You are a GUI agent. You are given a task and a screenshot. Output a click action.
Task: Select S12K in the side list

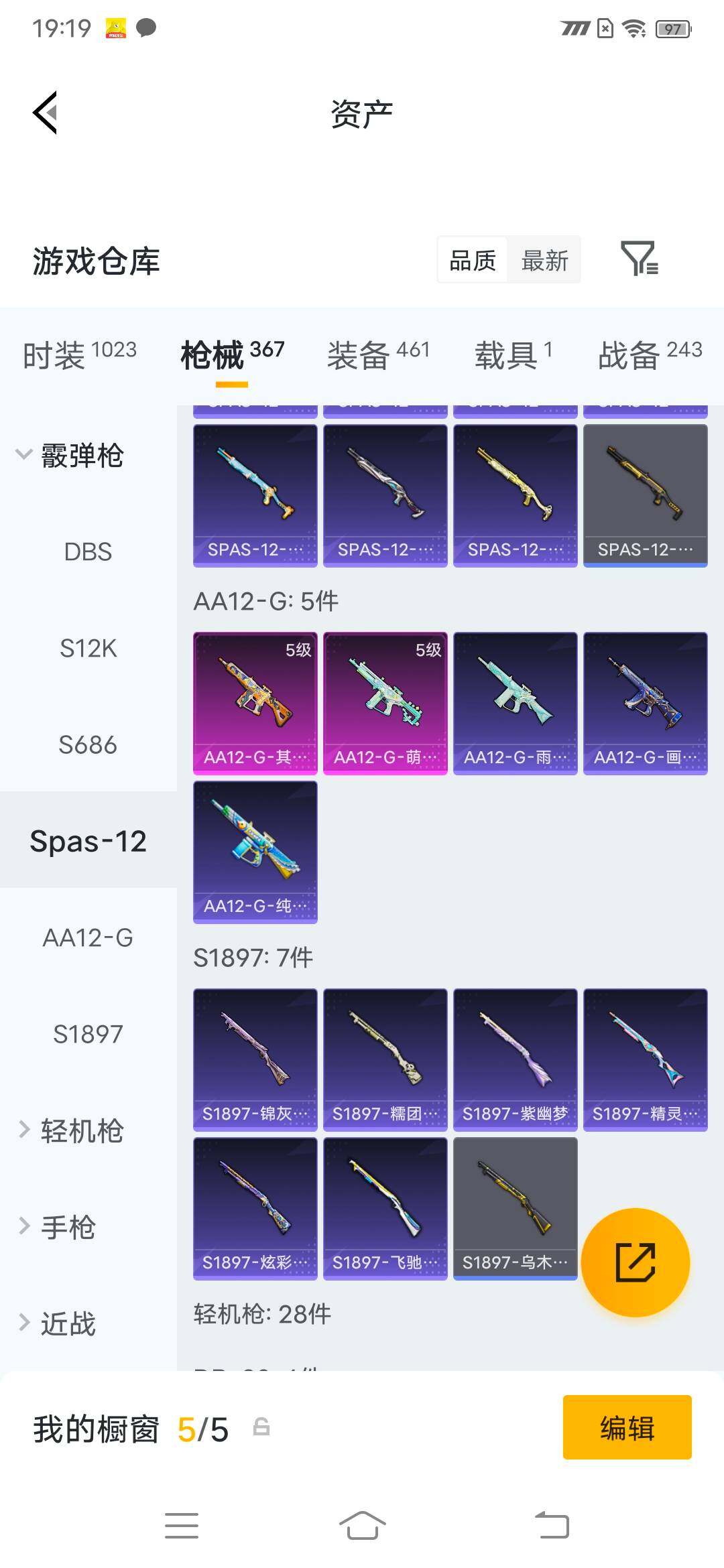click(x=88, y=649)
